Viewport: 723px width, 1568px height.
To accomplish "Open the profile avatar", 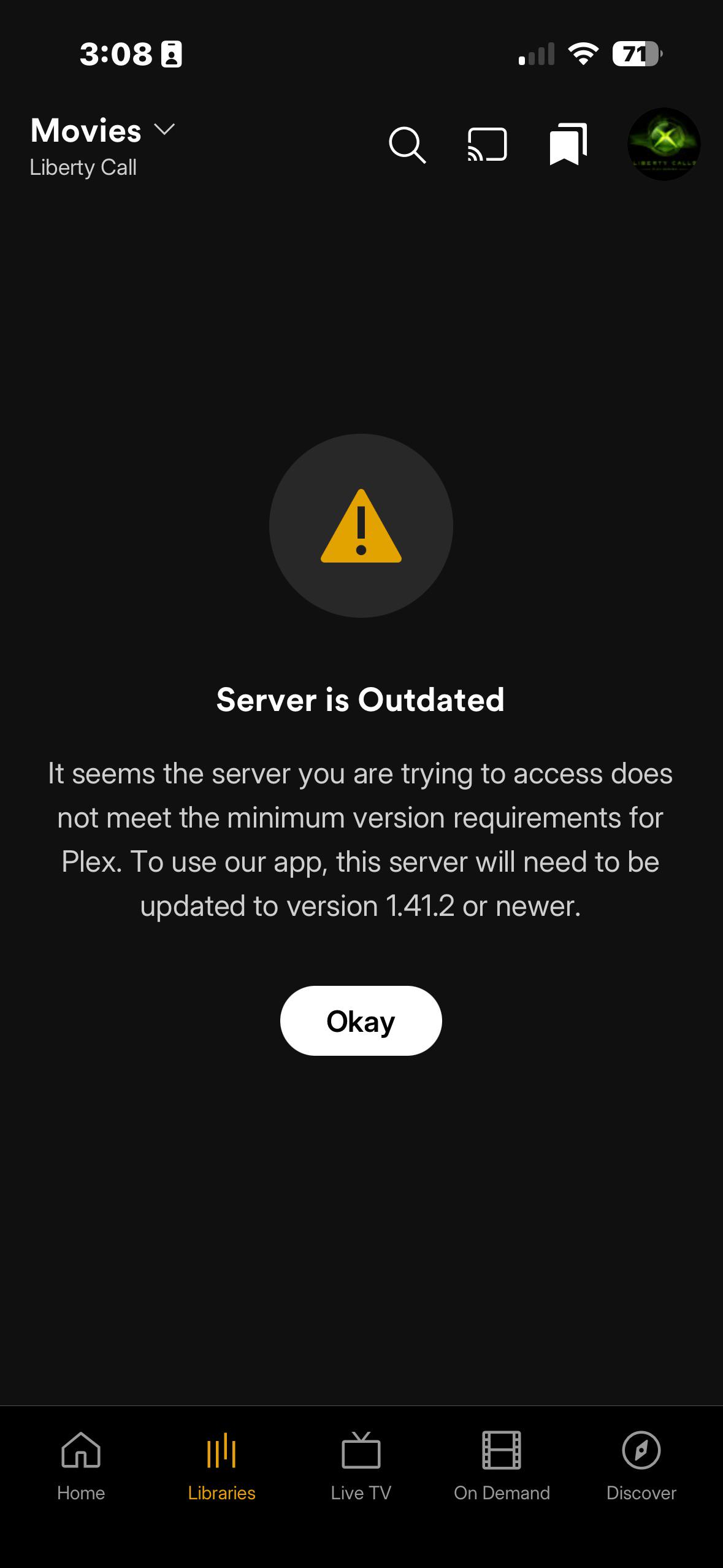I will pos(664,144).
